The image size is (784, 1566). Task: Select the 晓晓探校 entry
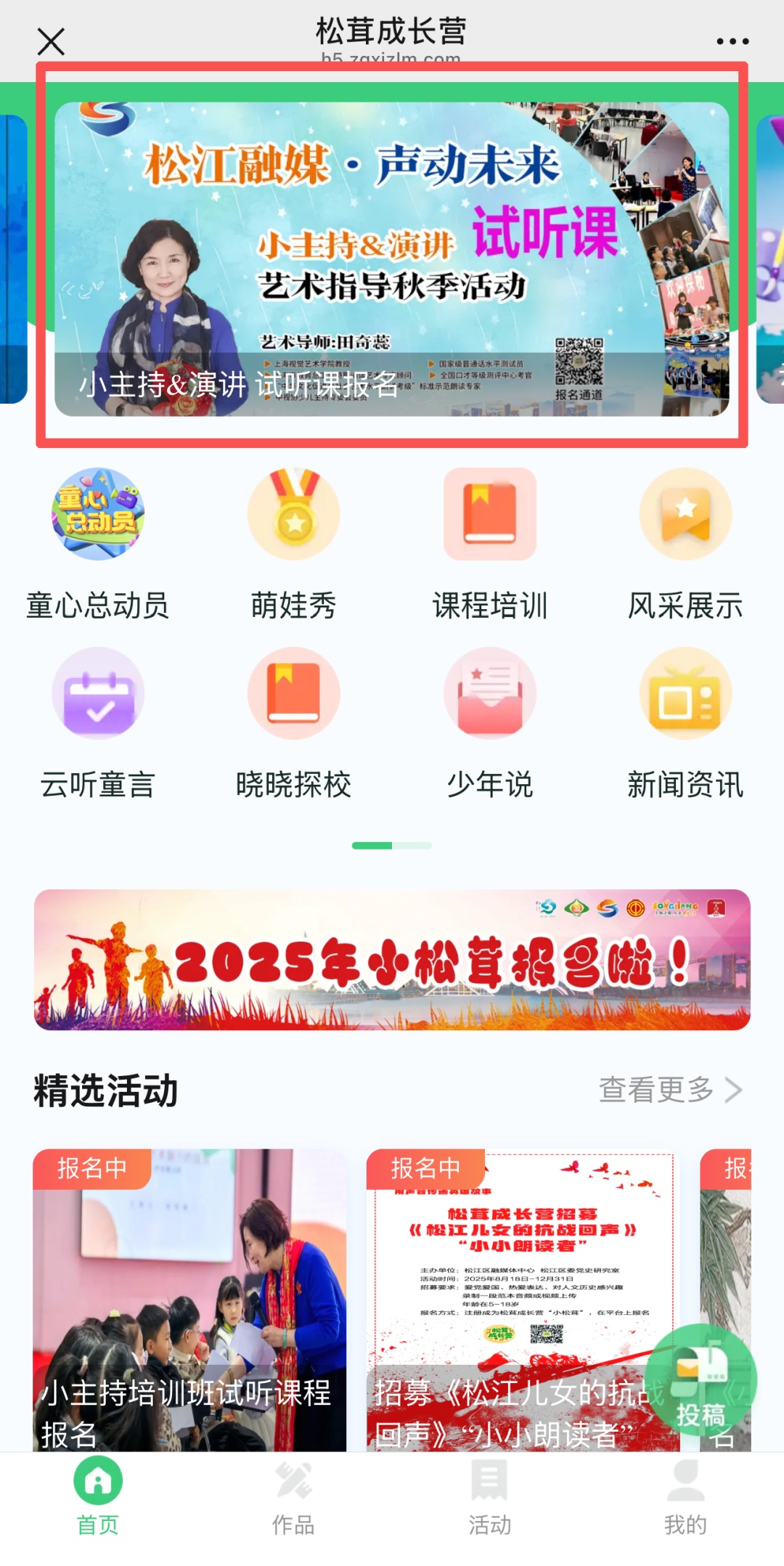[x=294, y=694]
